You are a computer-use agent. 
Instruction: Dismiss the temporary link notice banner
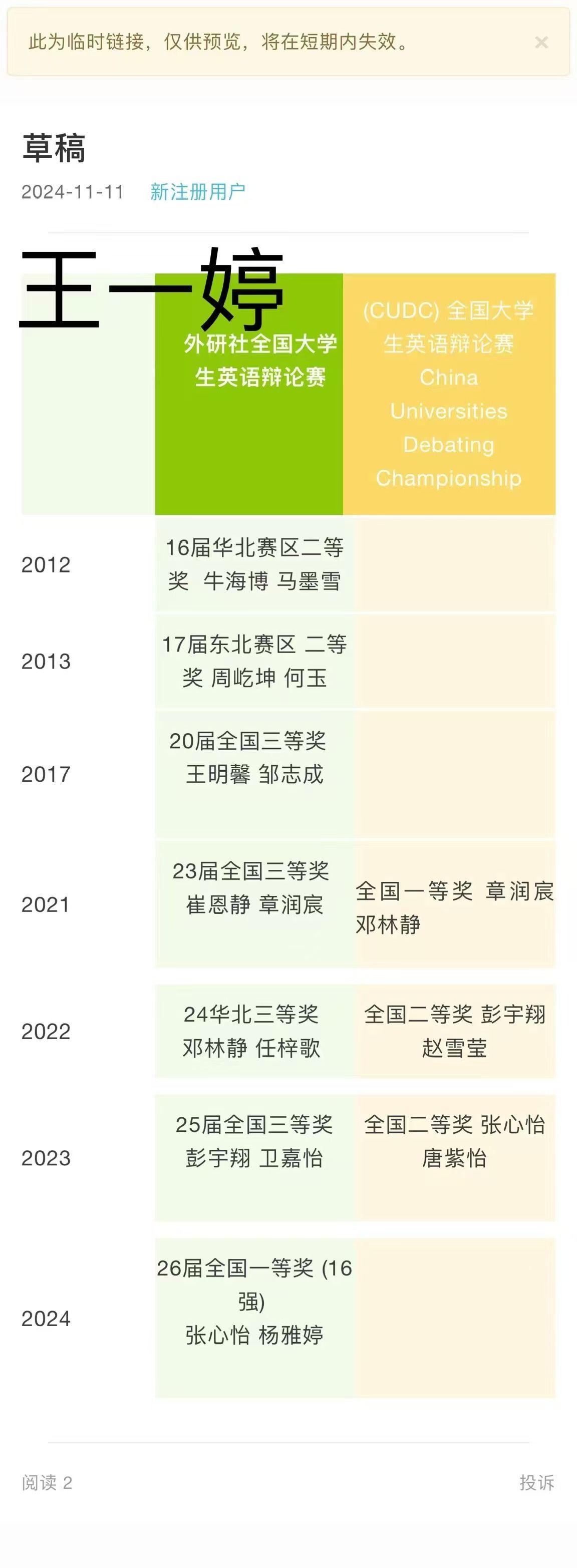[541, 43]
